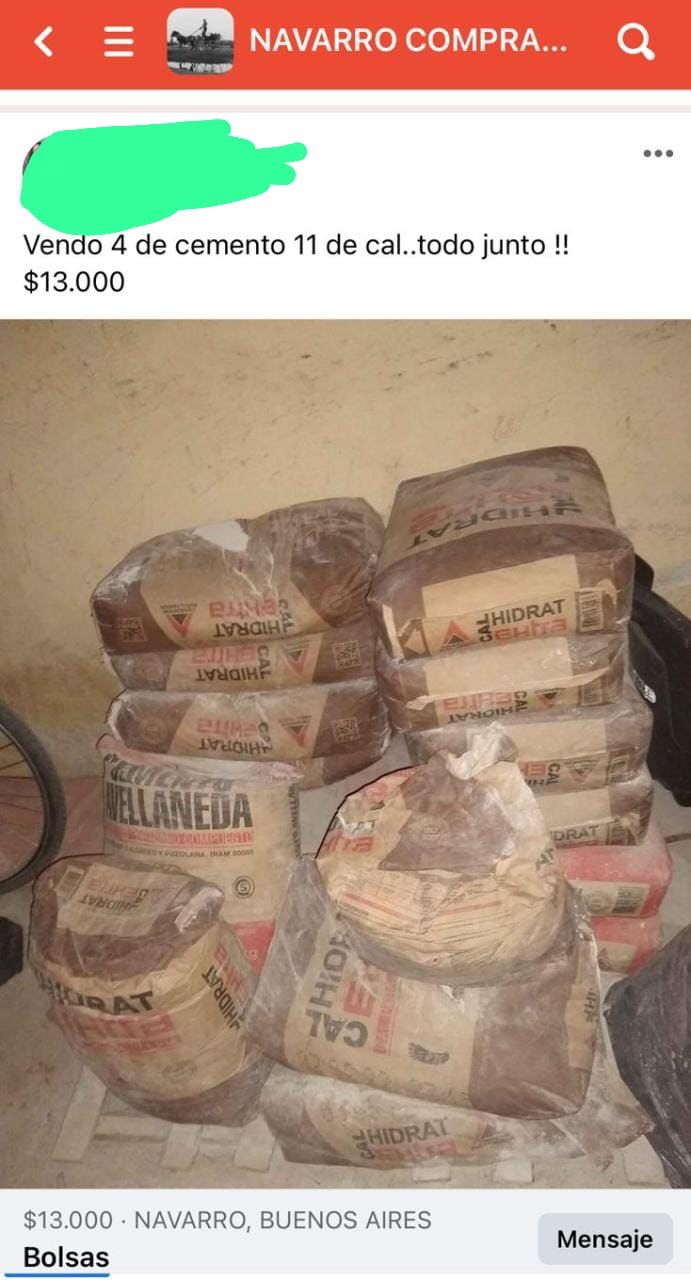Open the post's three-dot options menu
The image size is (691, 1280).
pyautogui.click(x=658, y=153)
